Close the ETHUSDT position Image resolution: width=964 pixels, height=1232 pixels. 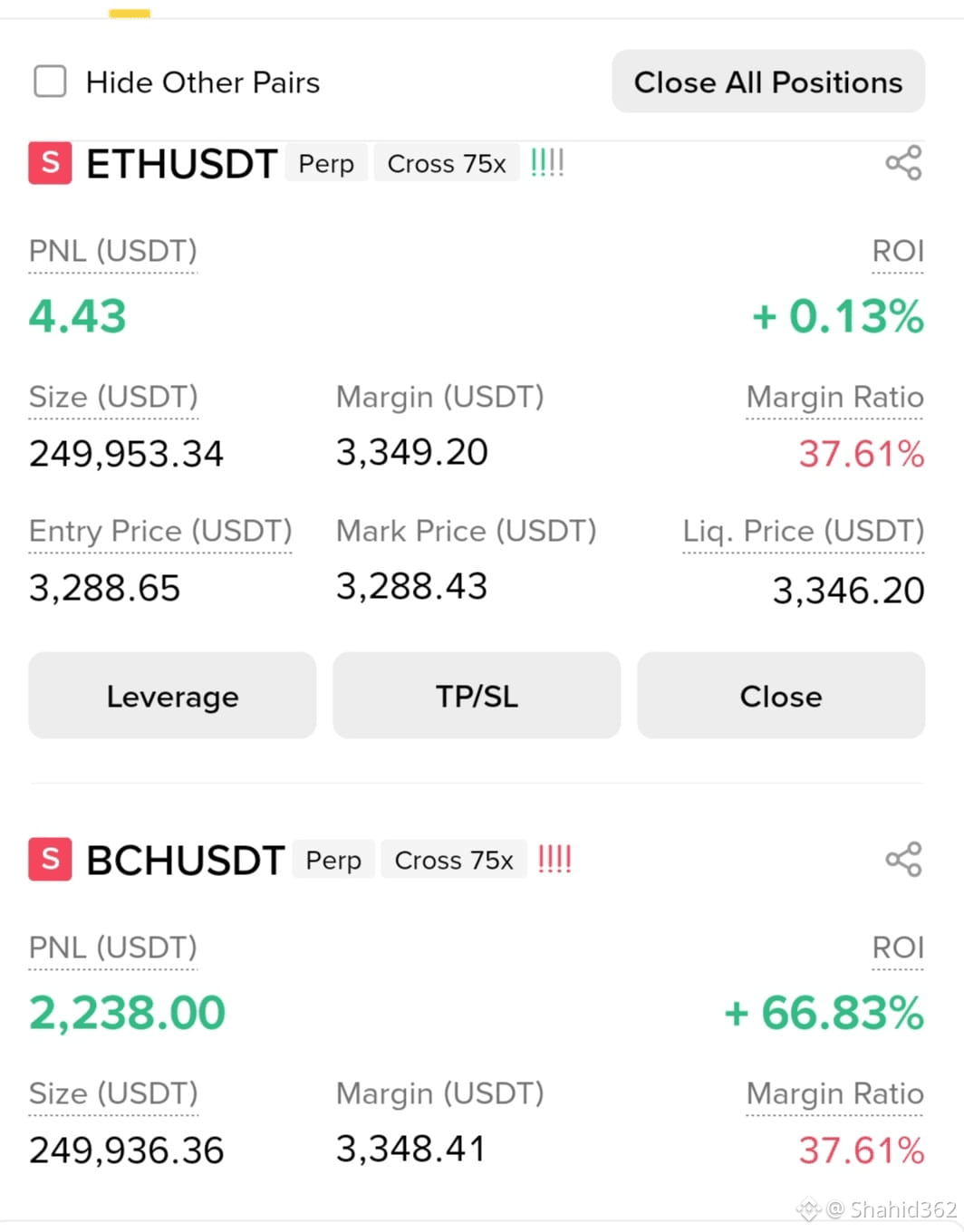781,696
